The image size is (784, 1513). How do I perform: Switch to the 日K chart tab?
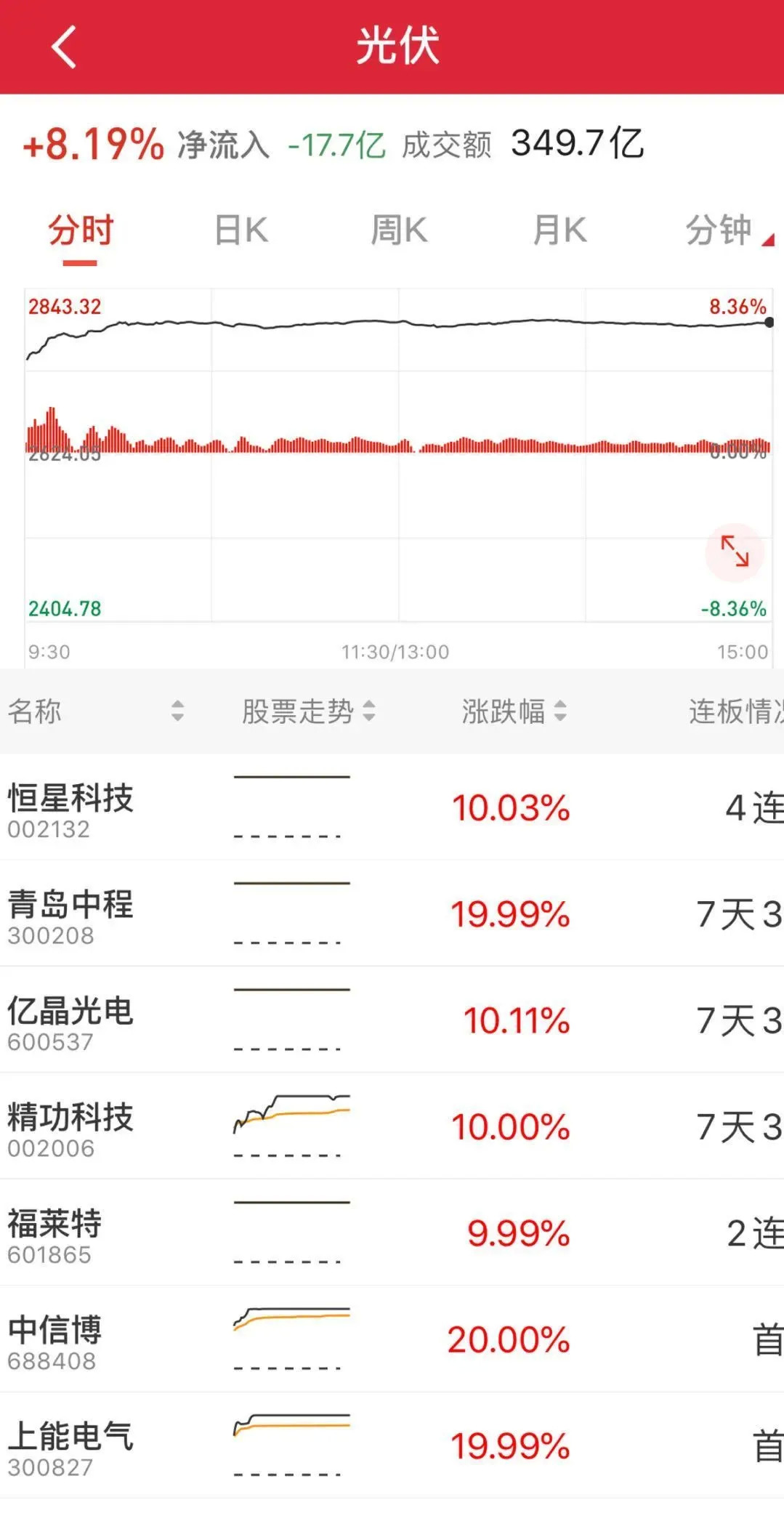click(x=241, y=230)
